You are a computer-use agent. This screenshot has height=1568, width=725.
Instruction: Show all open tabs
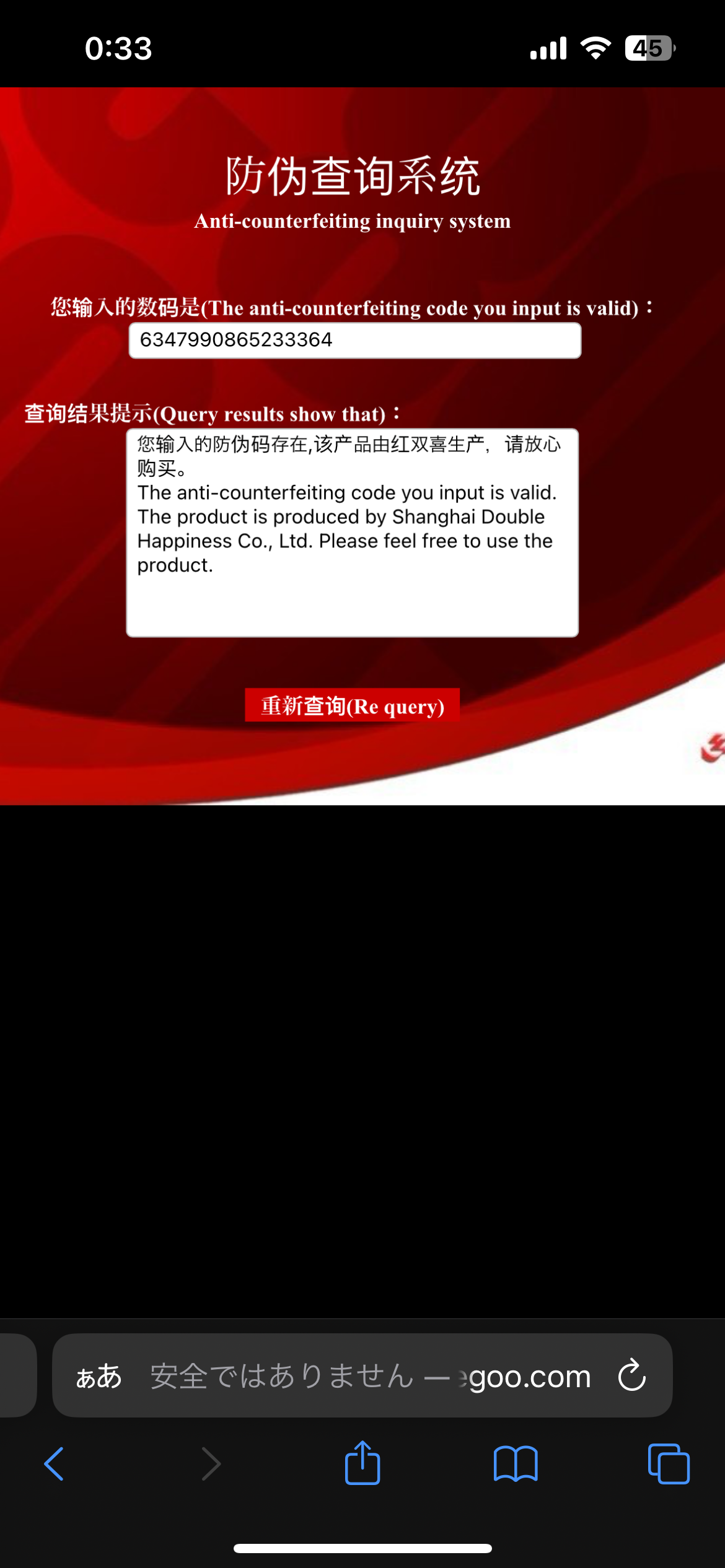pyautogui.click(x=668, y=1464)
